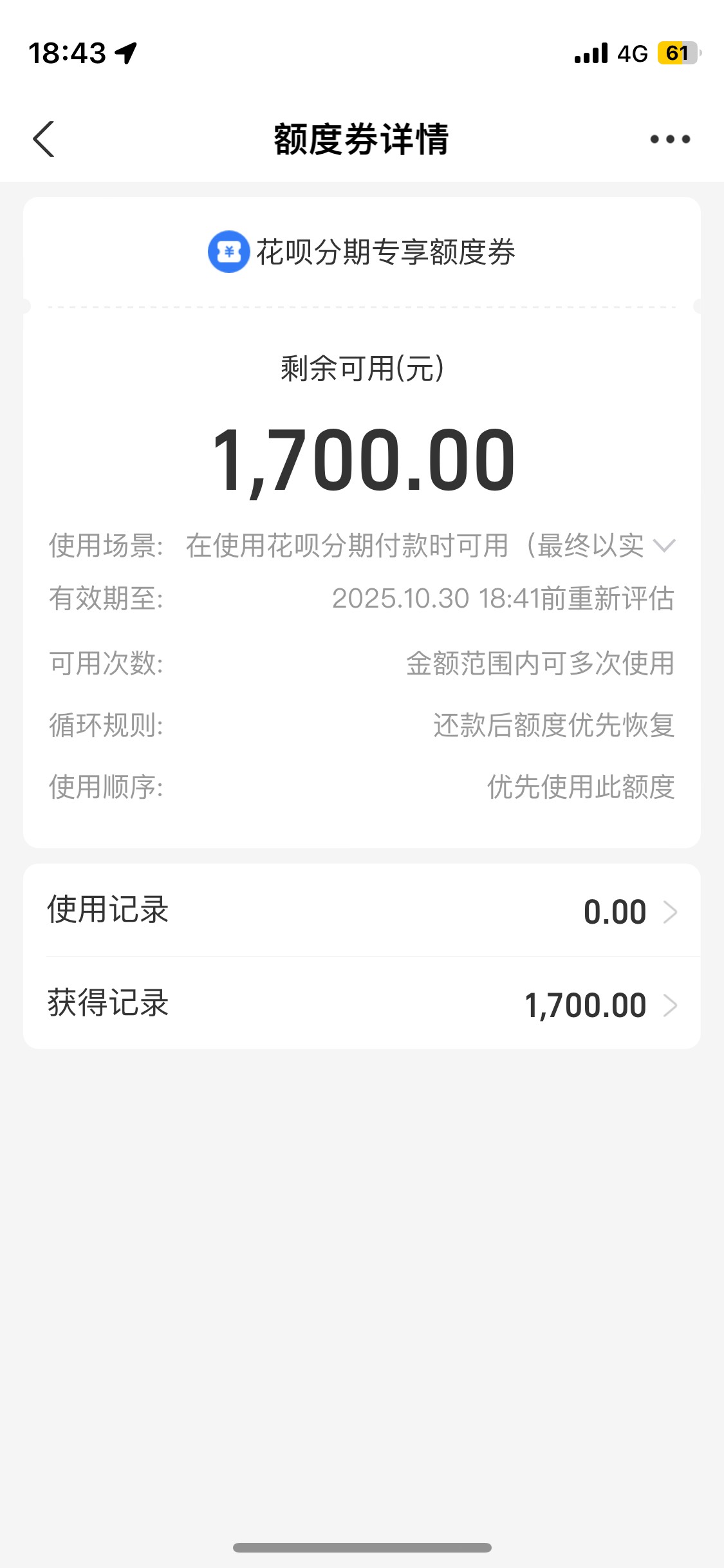
Task: Open the 获得记录 row
Action: [x=362, y=1003]
